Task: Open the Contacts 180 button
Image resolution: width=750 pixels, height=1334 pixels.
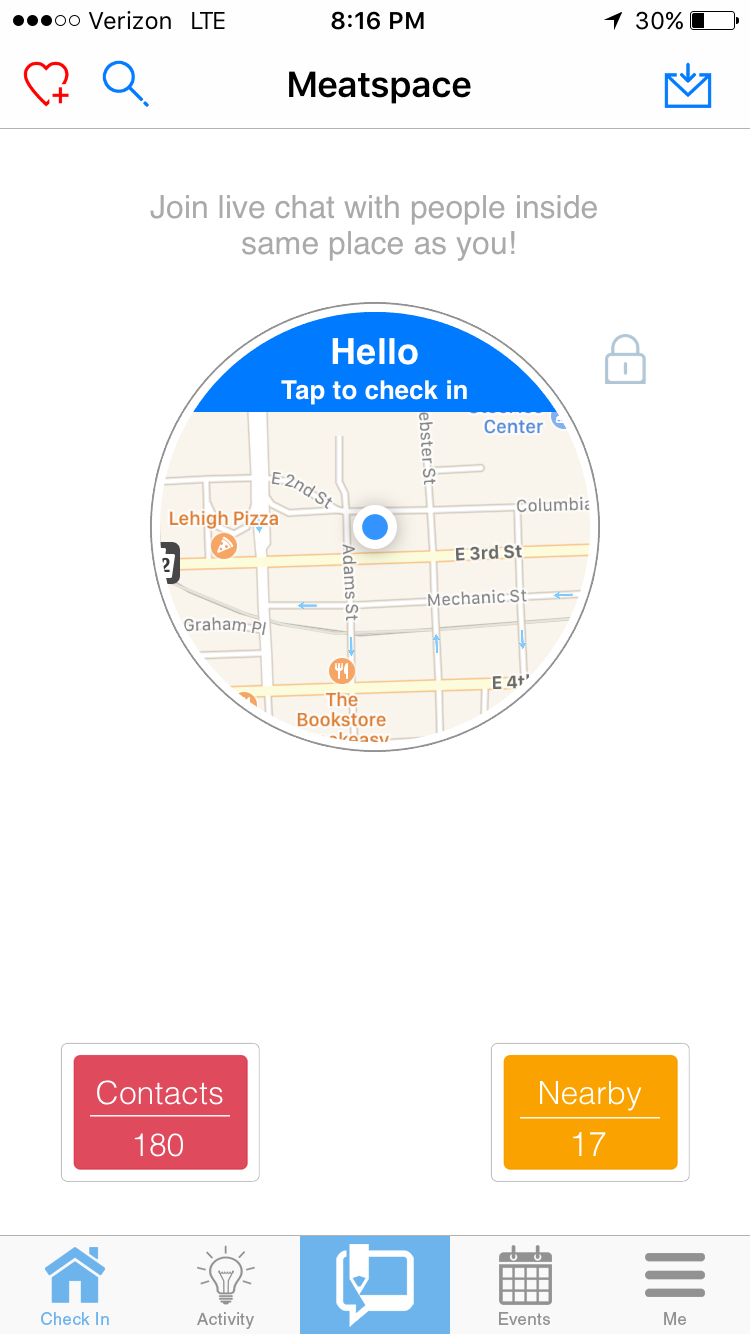Action: (160, 1112)
